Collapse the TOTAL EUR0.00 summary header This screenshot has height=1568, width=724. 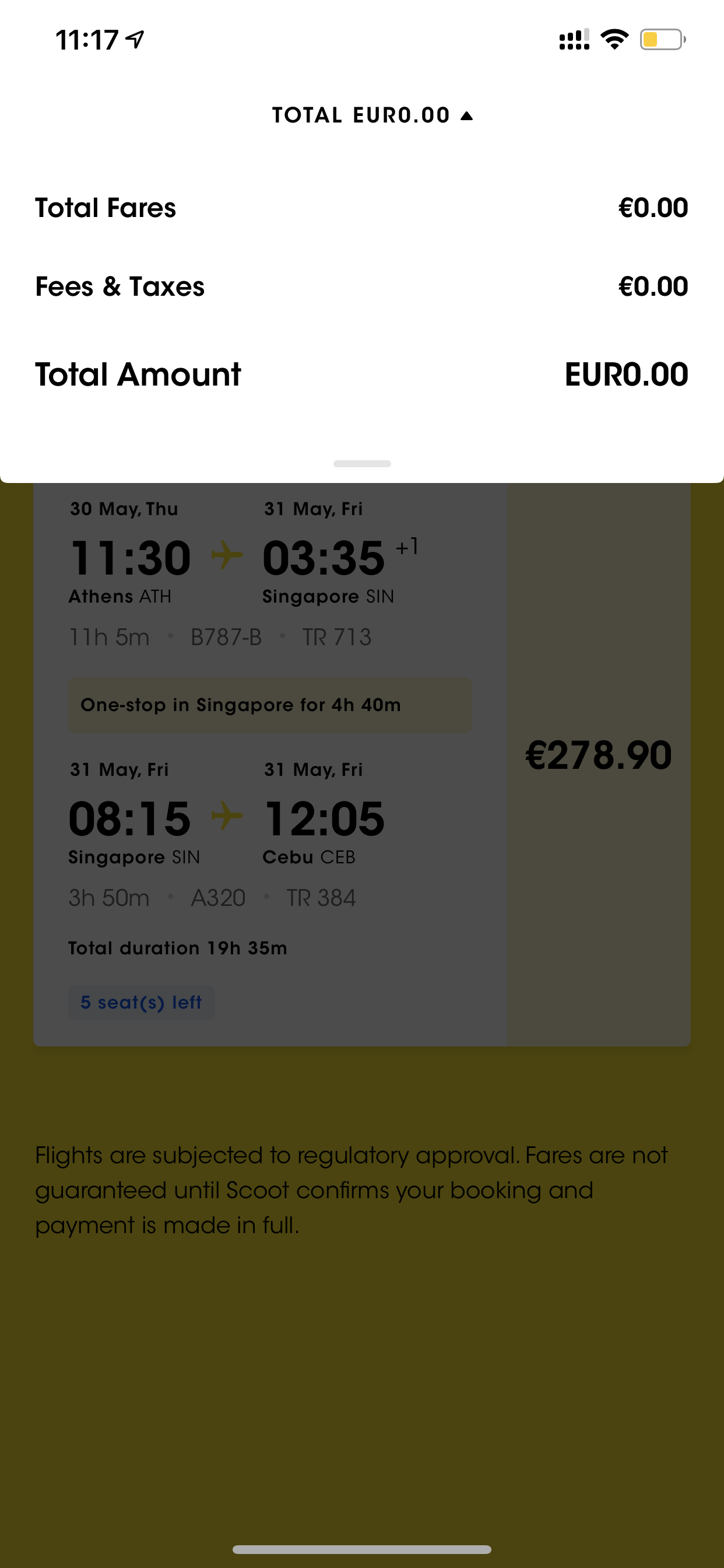(372, 115)
